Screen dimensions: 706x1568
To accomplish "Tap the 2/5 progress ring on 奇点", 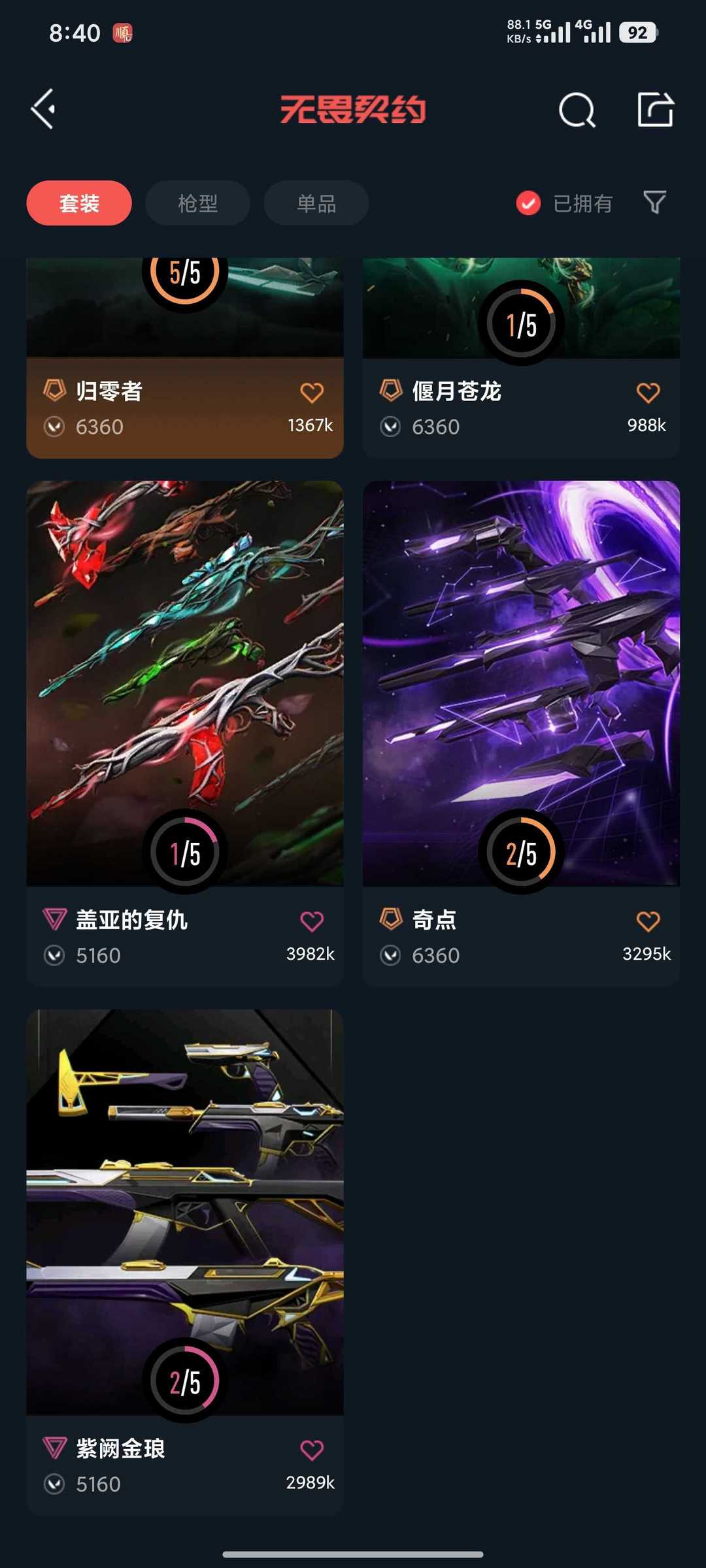I will click(x=521, y=851).
